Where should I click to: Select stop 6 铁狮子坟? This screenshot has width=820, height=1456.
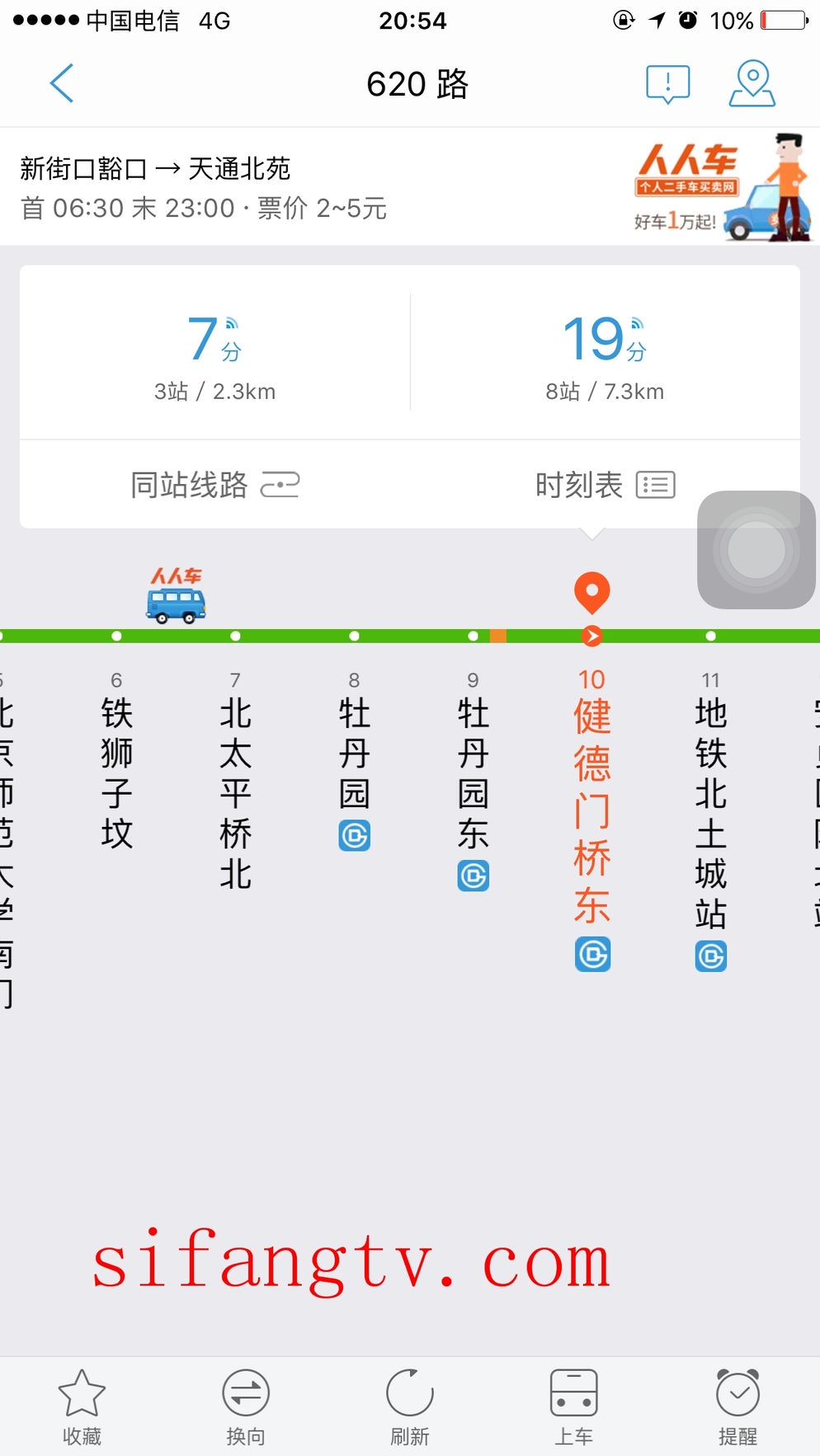[116, 771]
